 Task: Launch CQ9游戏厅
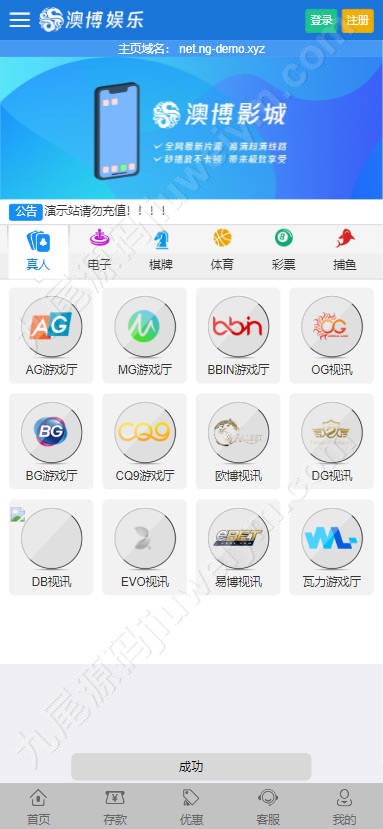[144, 441]
